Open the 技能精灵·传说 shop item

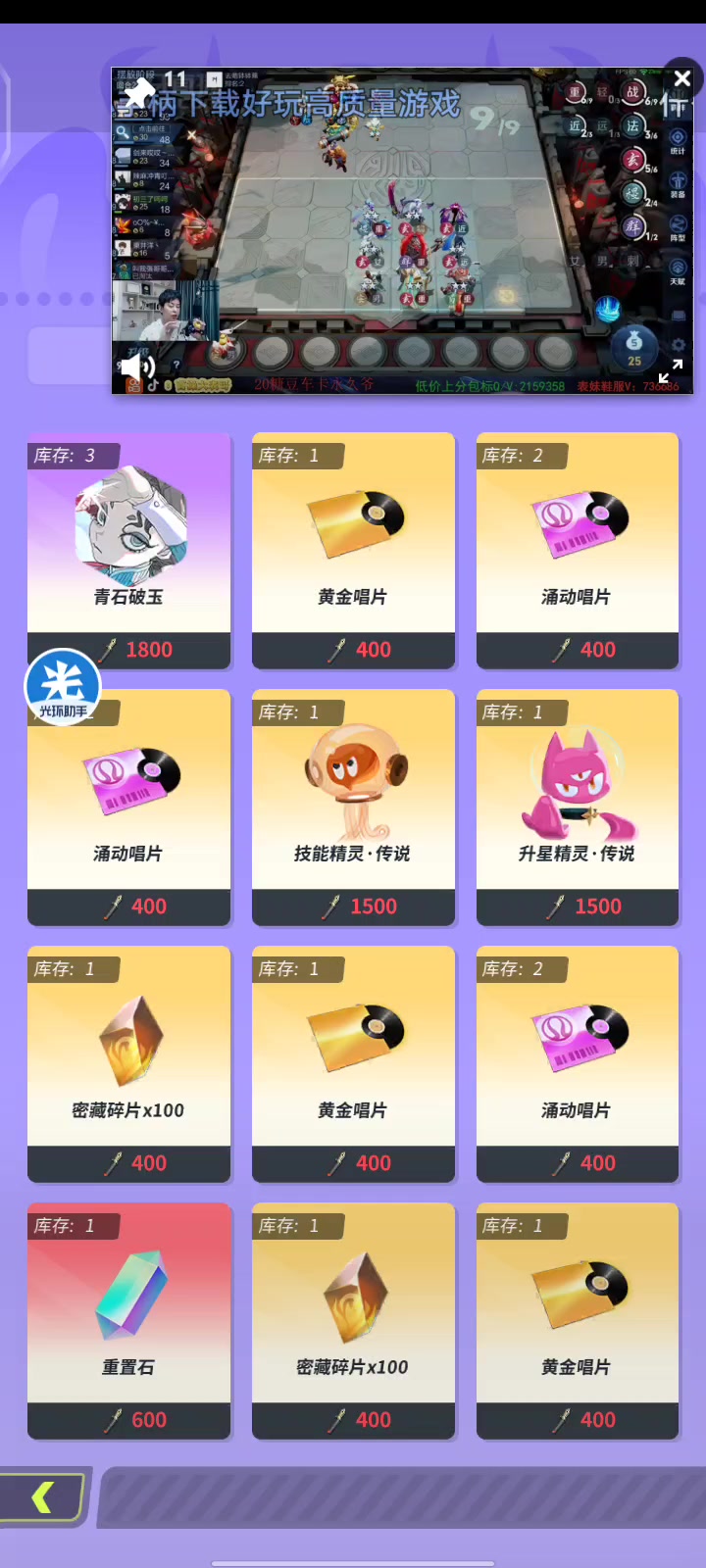point(353,807)
